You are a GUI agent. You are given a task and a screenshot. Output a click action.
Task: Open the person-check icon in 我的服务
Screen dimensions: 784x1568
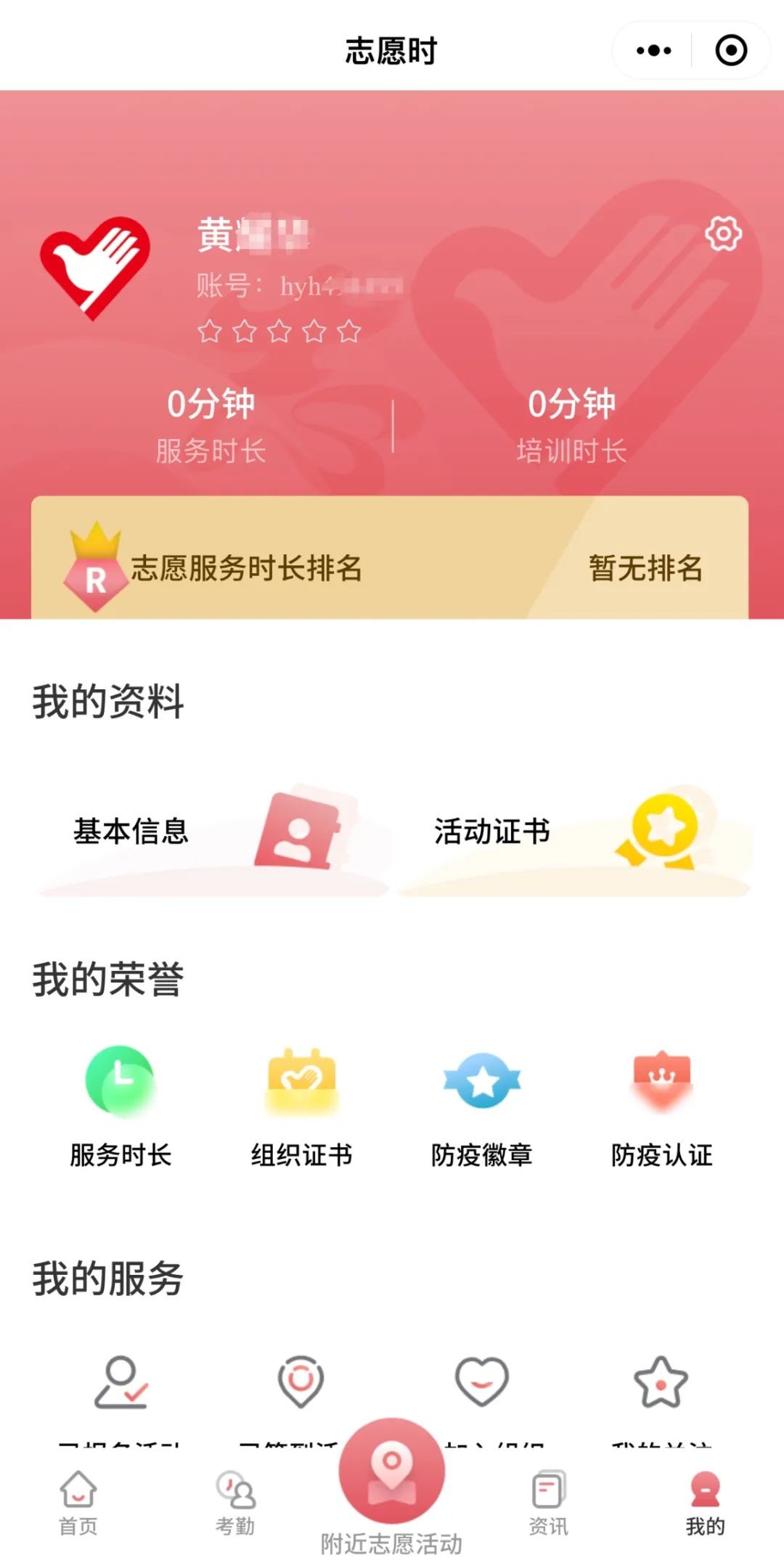pyautogui.click(x=121, y=1382)
